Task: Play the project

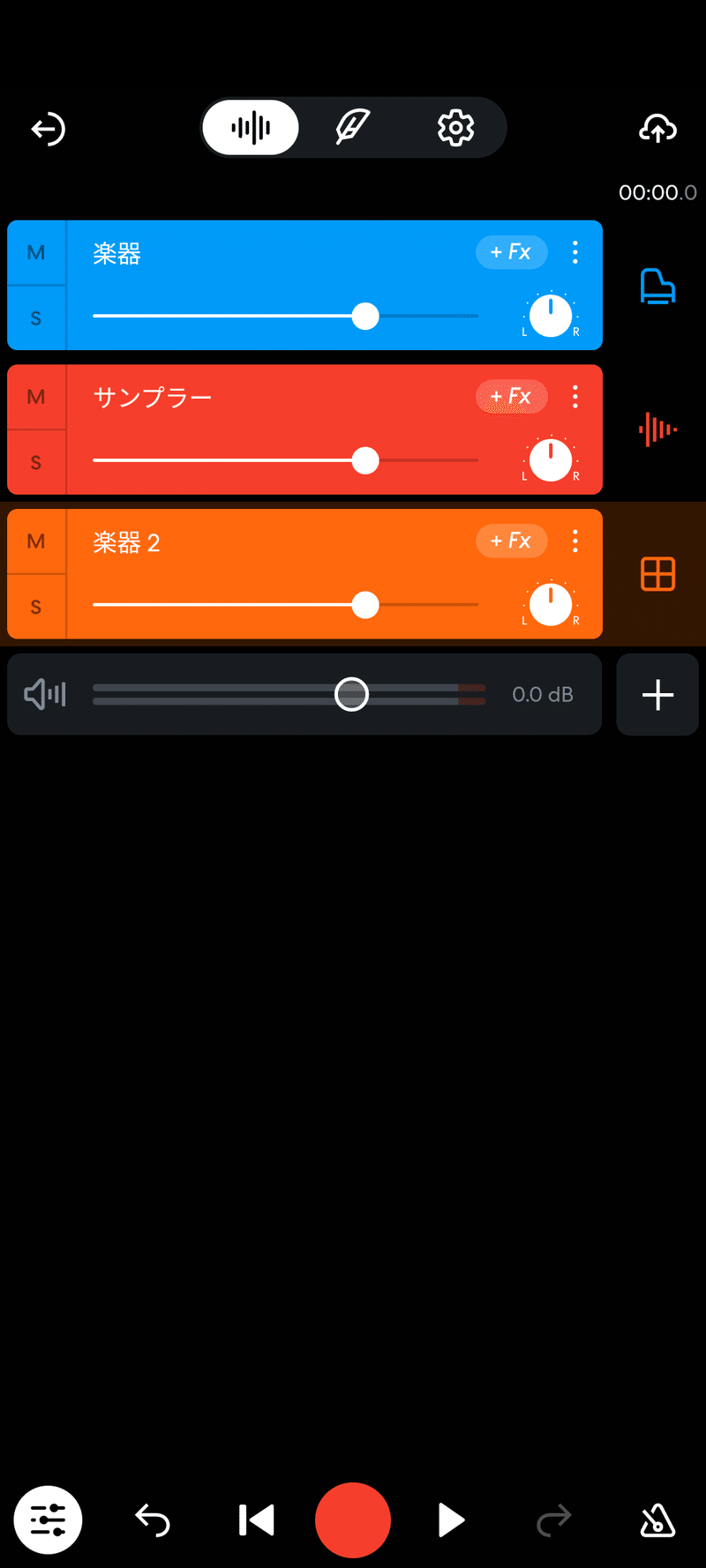Action: [x=451, y=1520]
